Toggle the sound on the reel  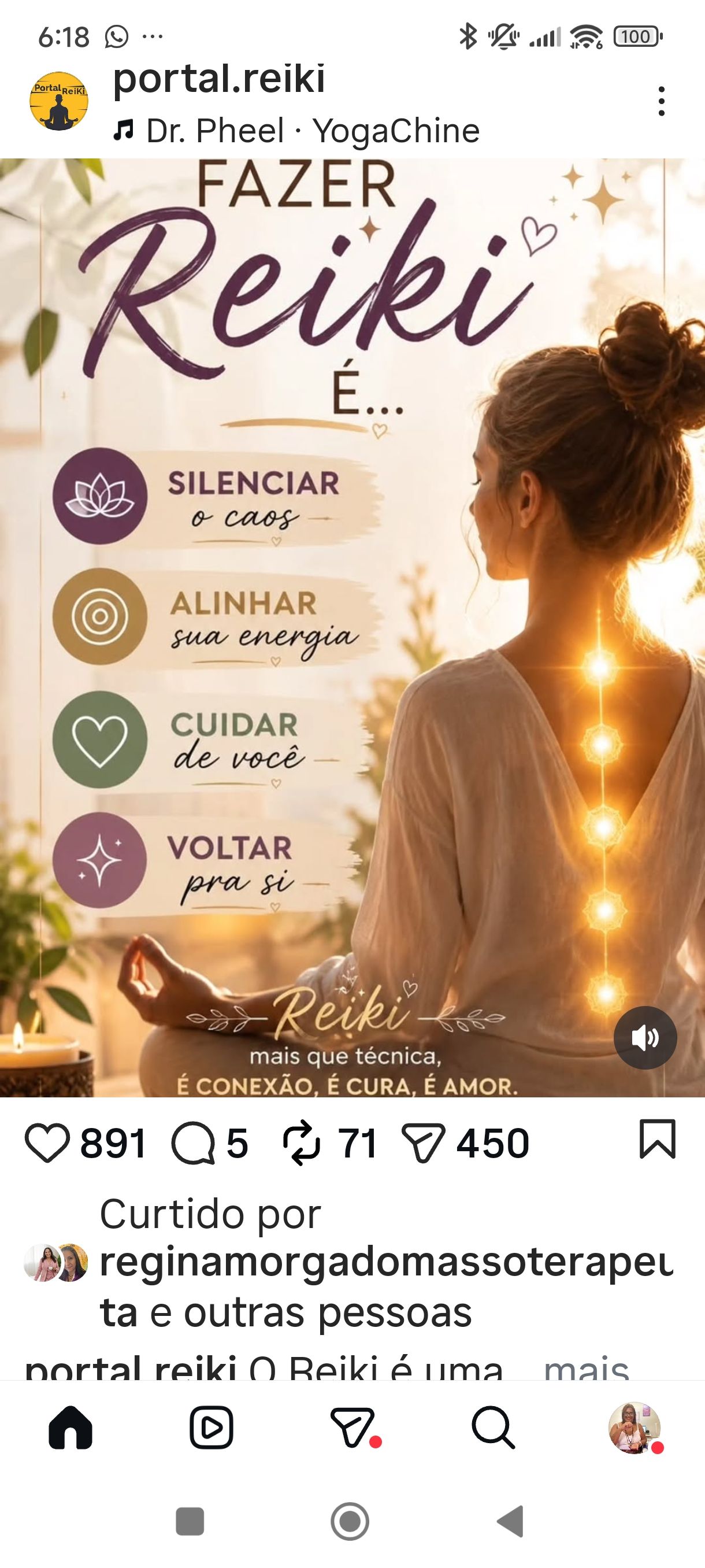pos(645,1037)
